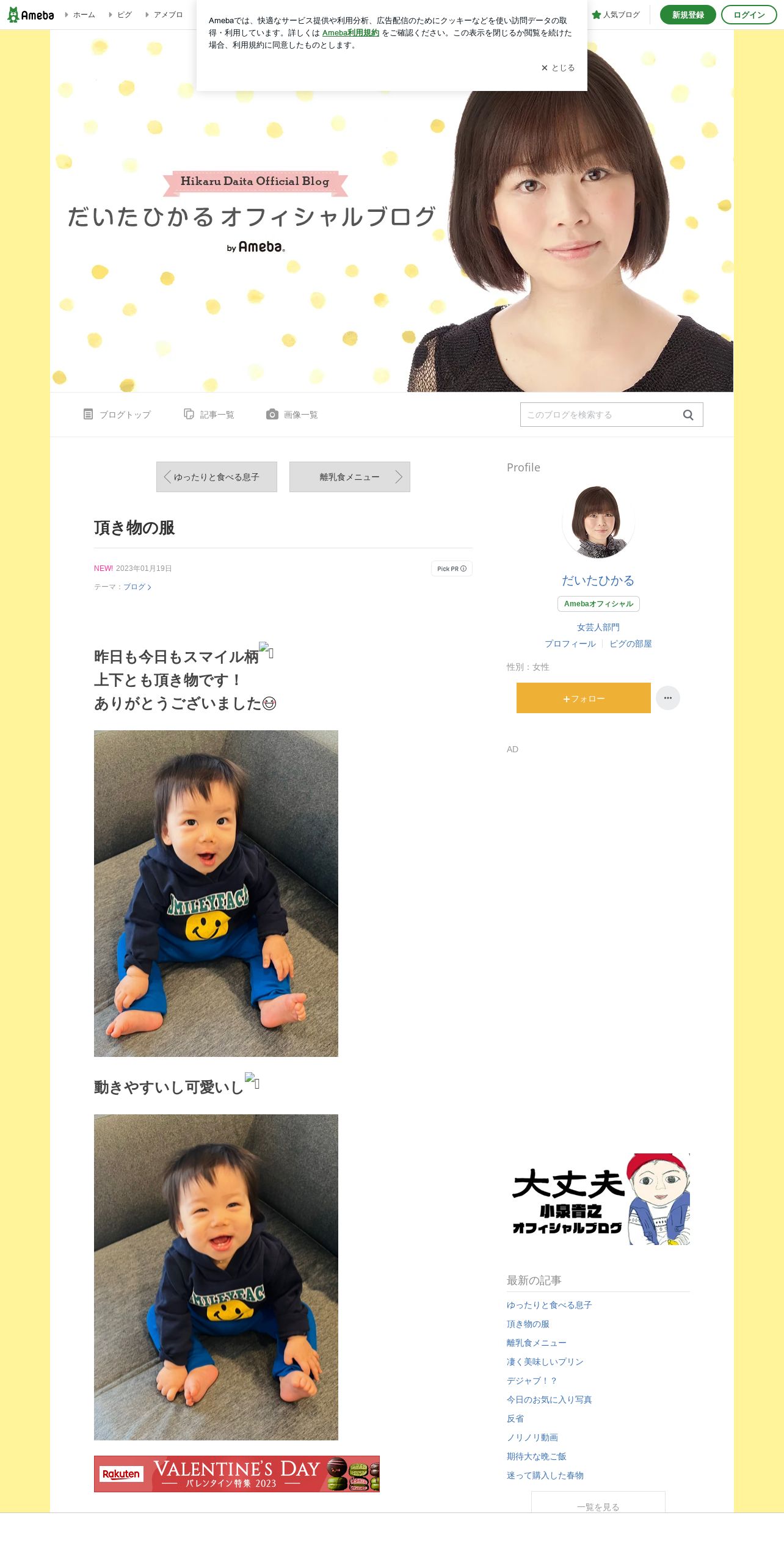Open the Pick PR info badge
The image size is (784, 1568).
click(452, 568)
